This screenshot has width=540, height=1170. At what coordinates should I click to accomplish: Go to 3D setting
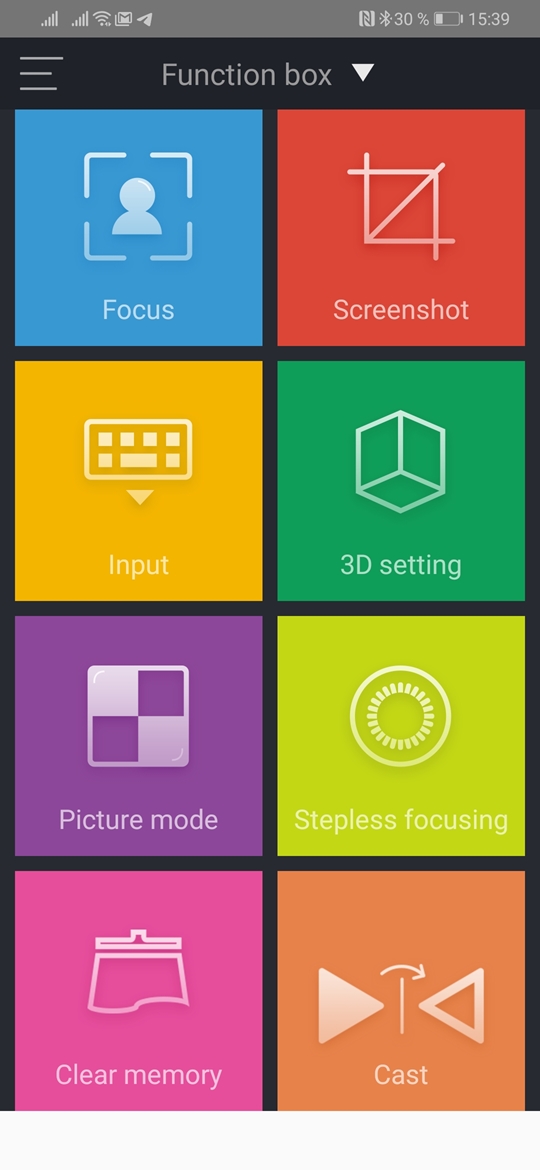[401, 481]
